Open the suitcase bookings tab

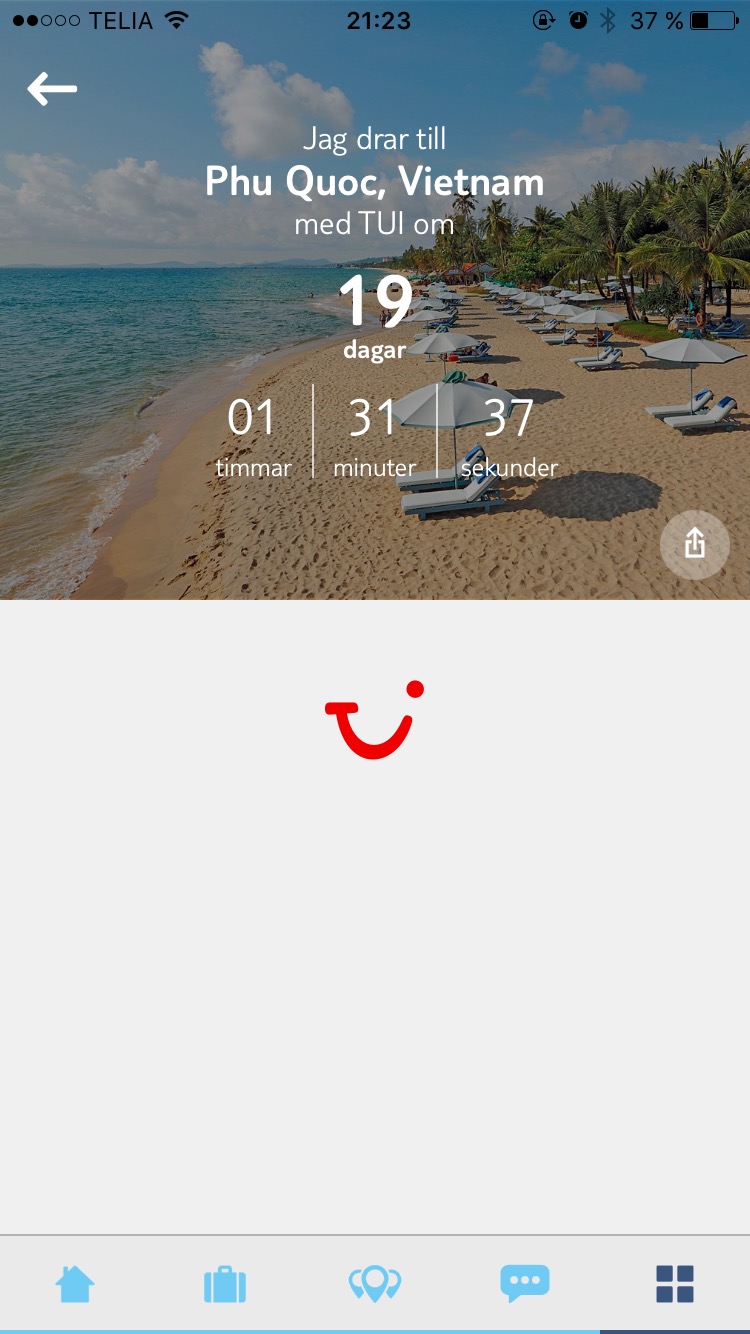[225, 1284]
